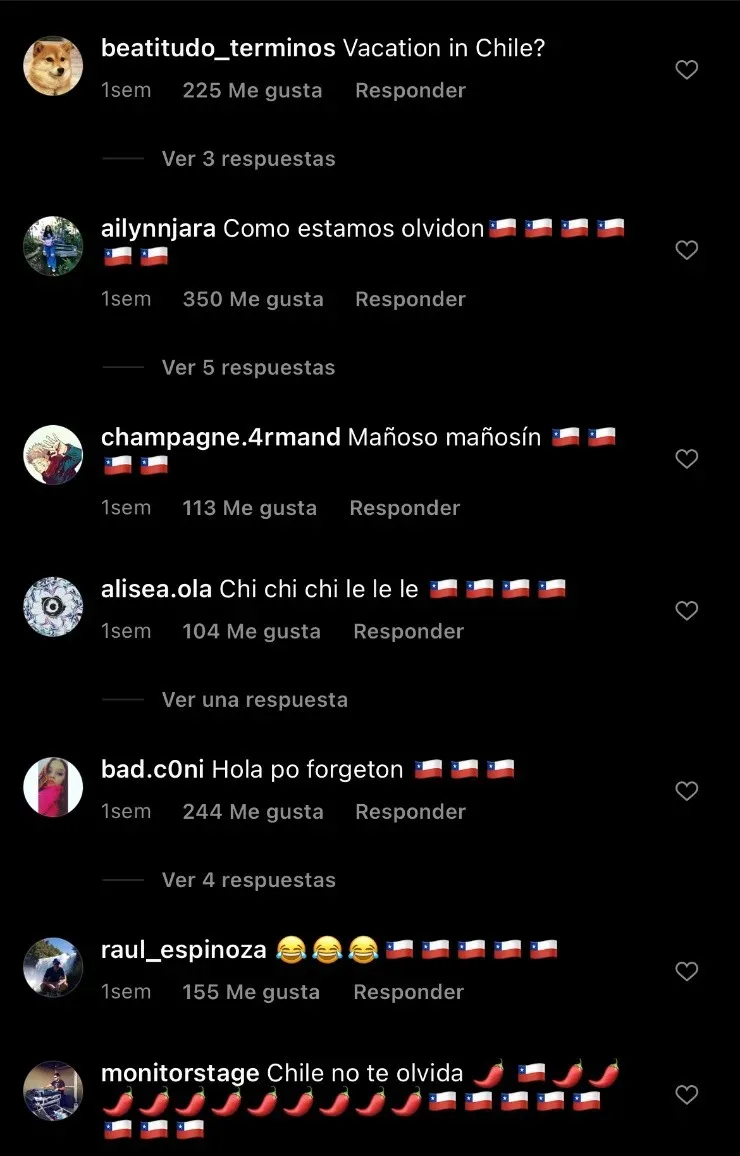Reply to champagne.4rmand's comment

404,509
